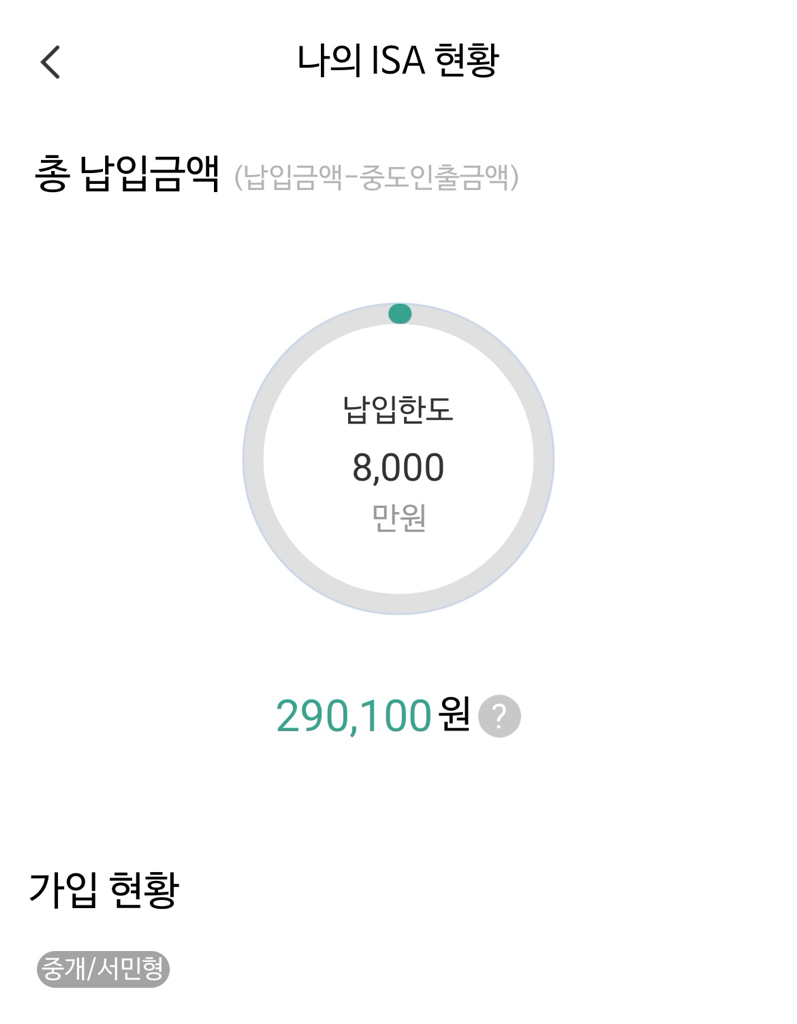This screenshot has height=1024, width=797.
Task: Open the help icon beside 290,100원
Action: (499, 717)
